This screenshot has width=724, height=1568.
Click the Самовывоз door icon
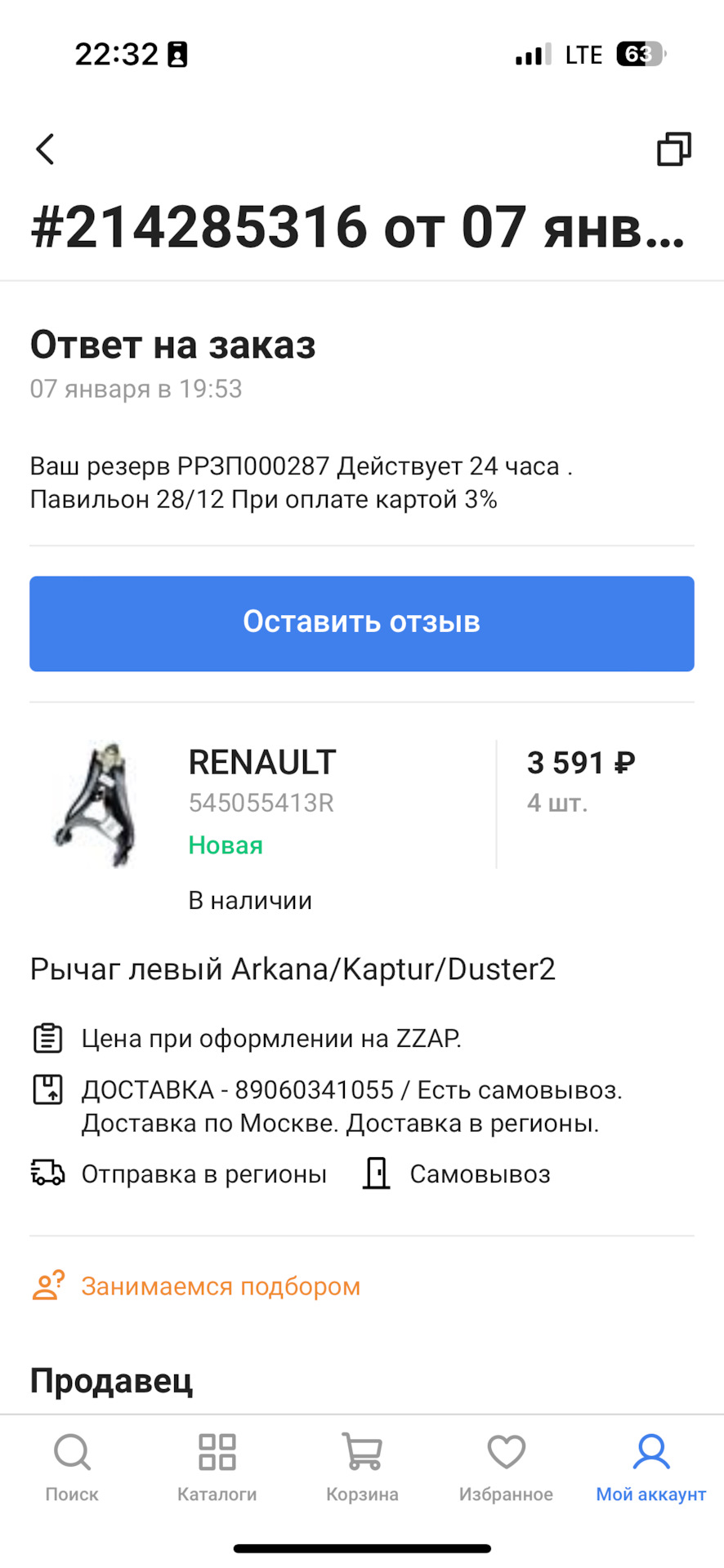(376, 1173)
